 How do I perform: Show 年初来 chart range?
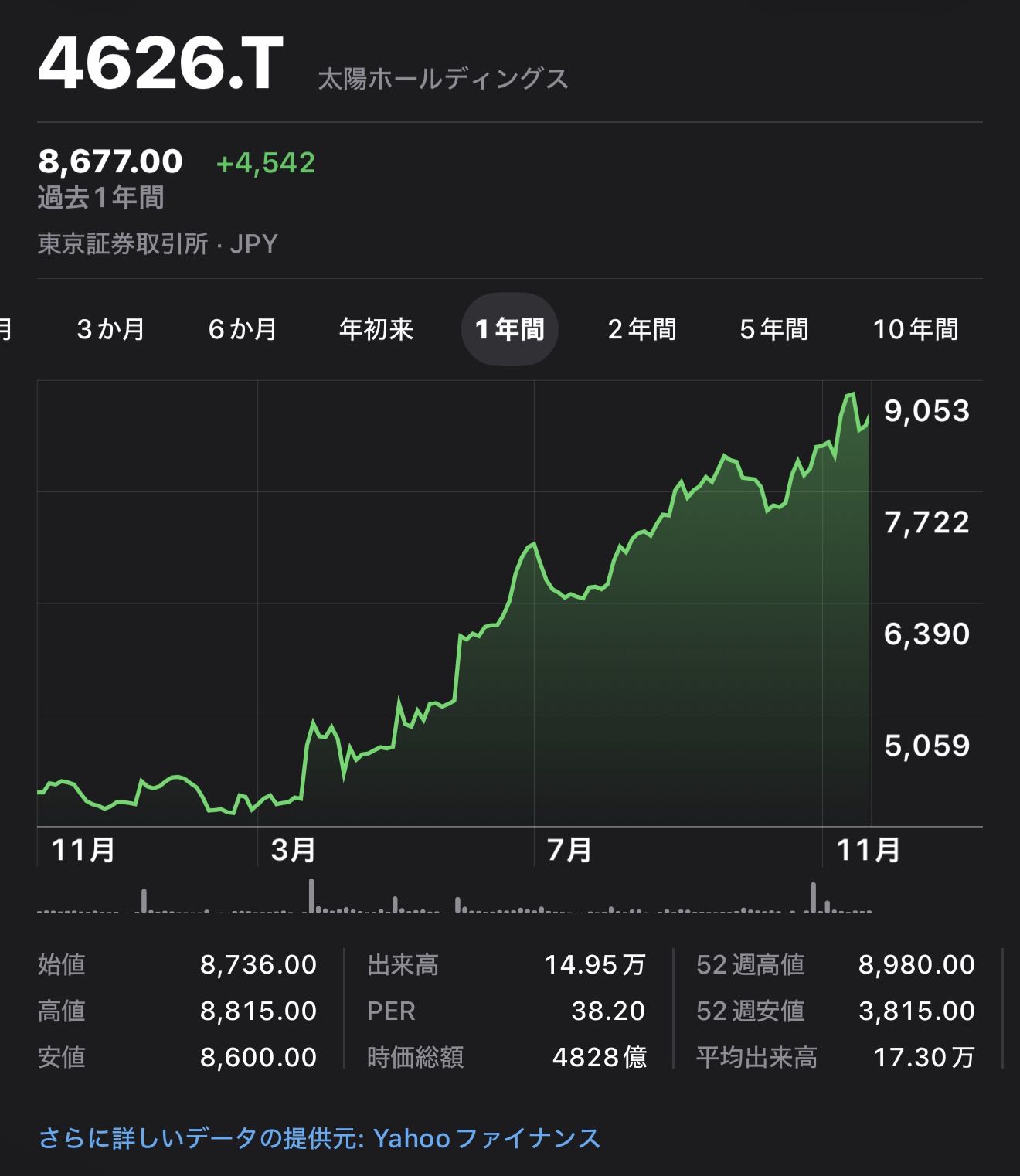coord(376,329)
